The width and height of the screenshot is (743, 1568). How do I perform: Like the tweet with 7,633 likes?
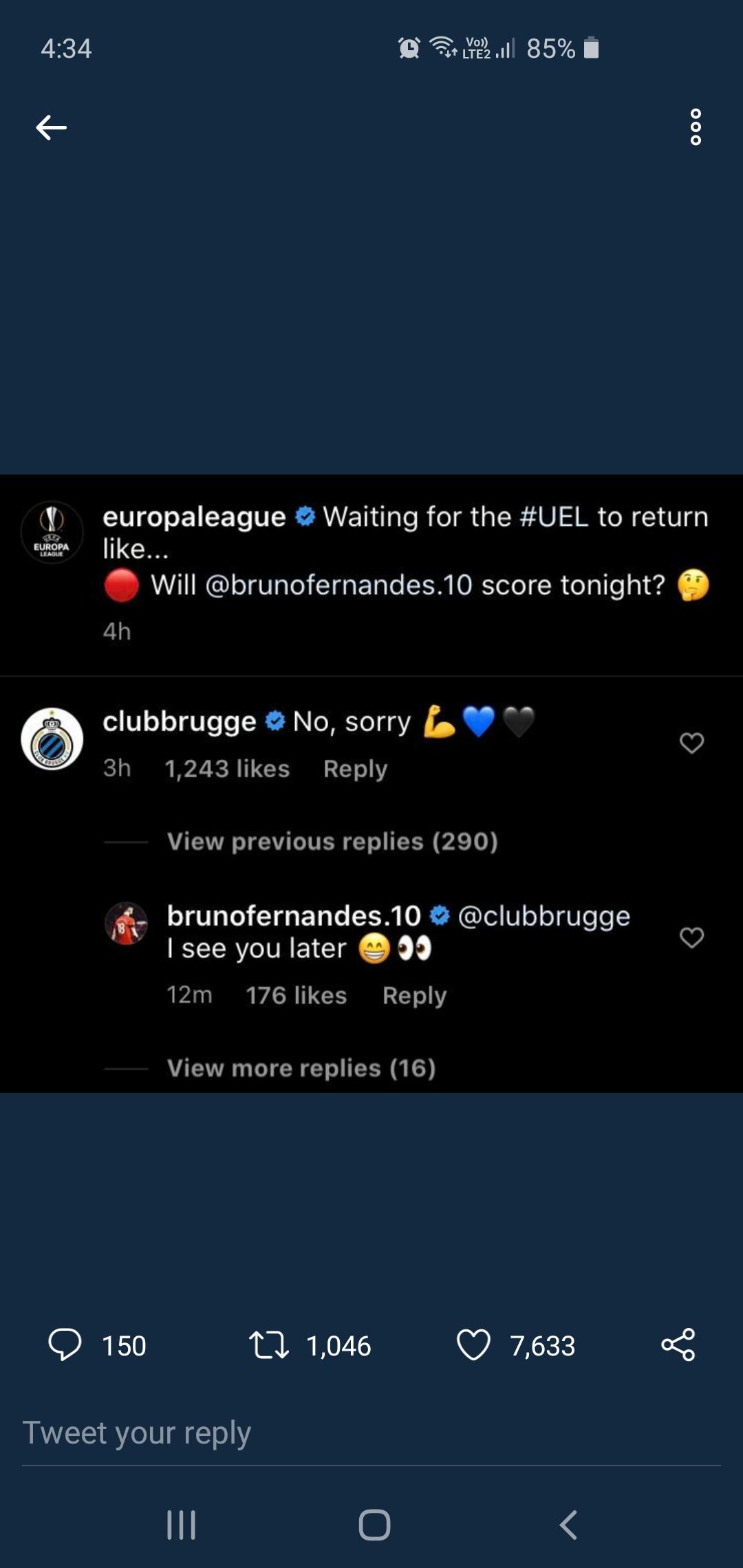[x=473, y=1345]
